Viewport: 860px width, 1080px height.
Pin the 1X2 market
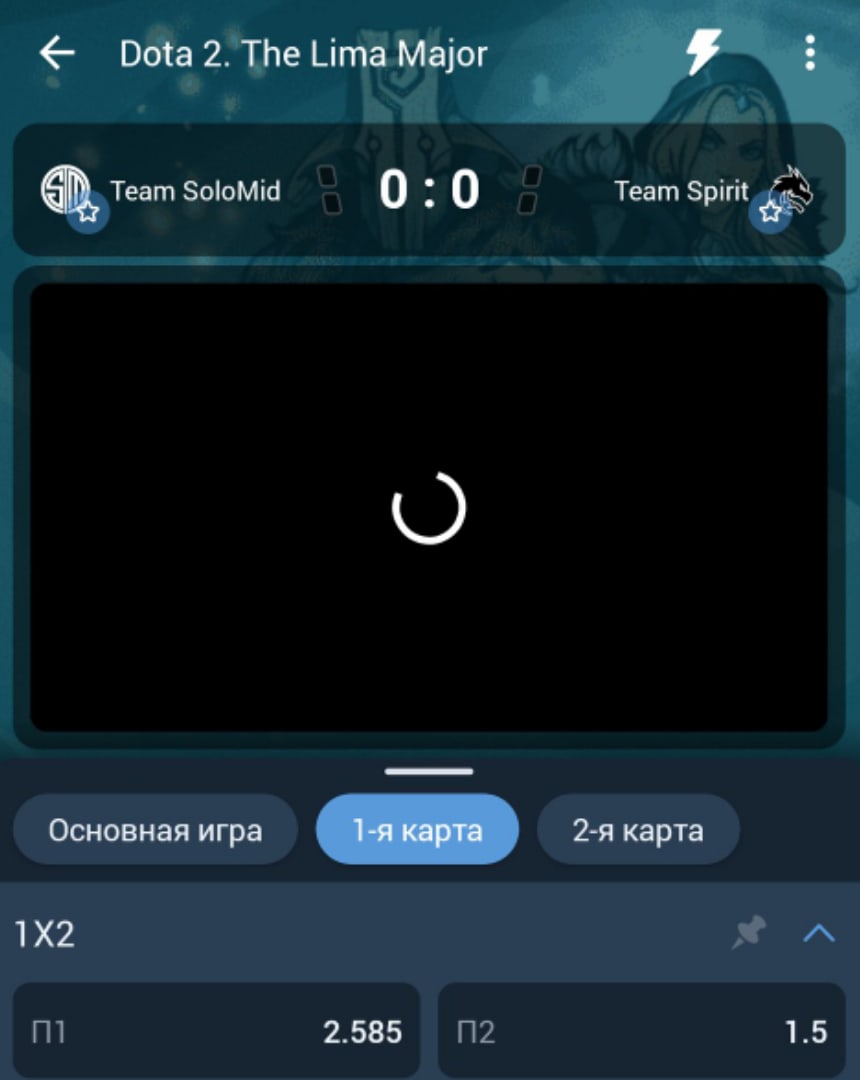point(748,933)
